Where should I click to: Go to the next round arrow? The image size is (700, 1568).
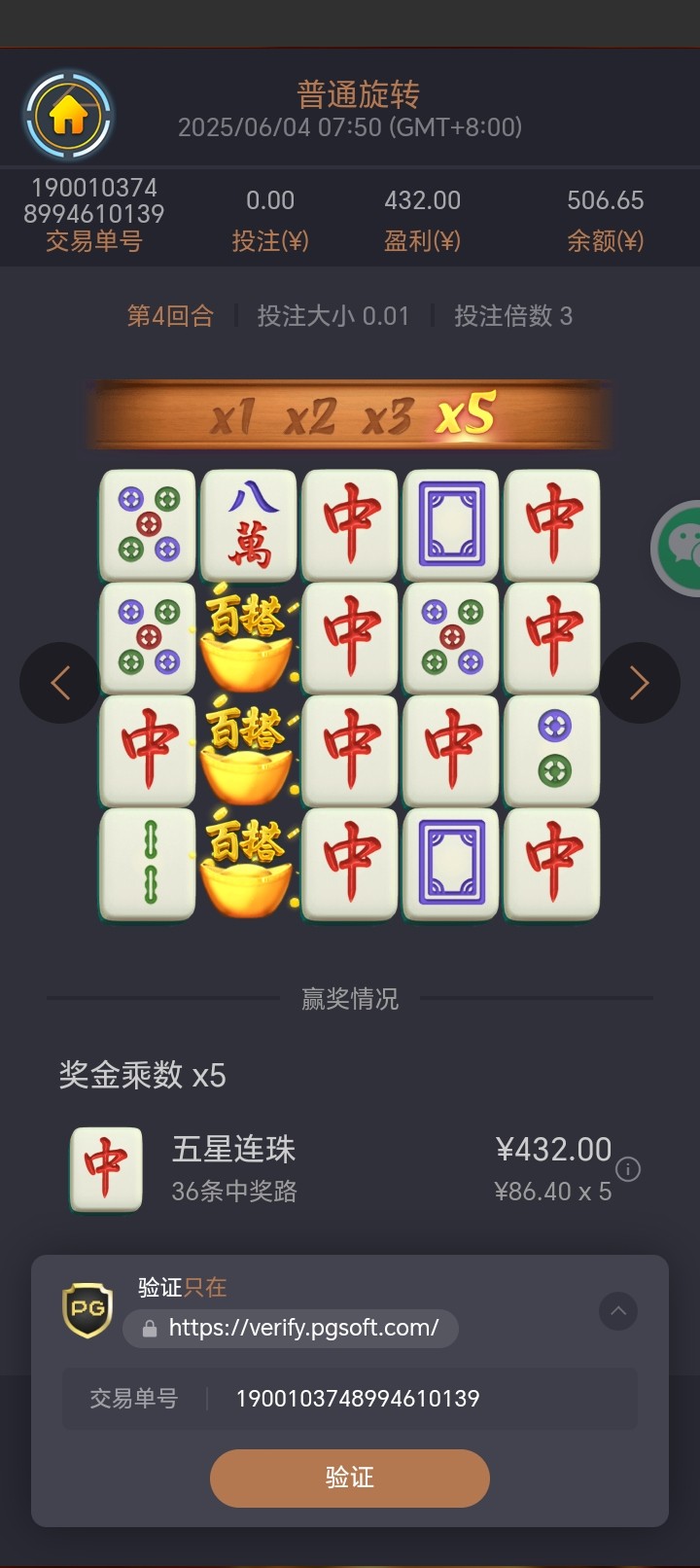click(639, 683)
